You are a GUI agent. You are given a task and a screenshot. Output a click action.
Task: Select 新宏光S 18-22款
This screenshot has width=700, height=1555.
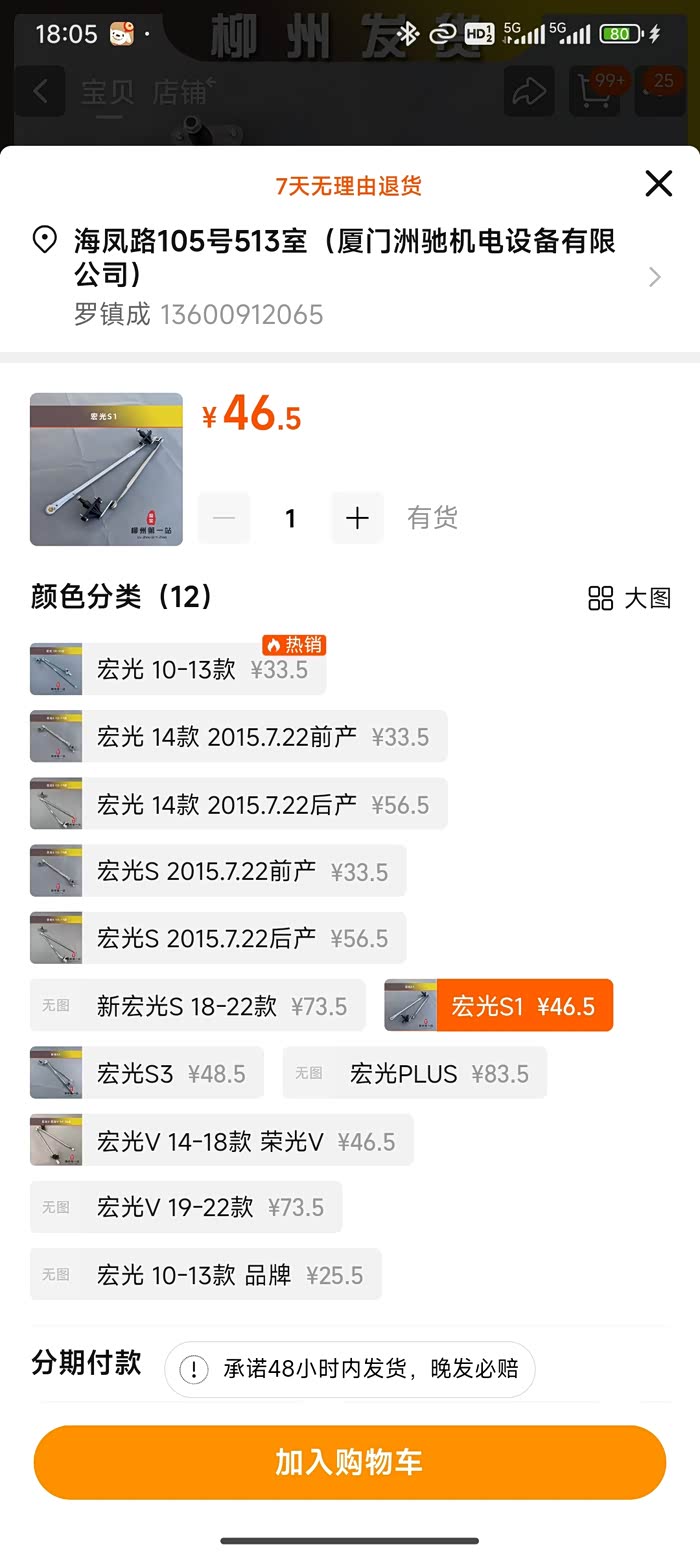click(198, 1006)
